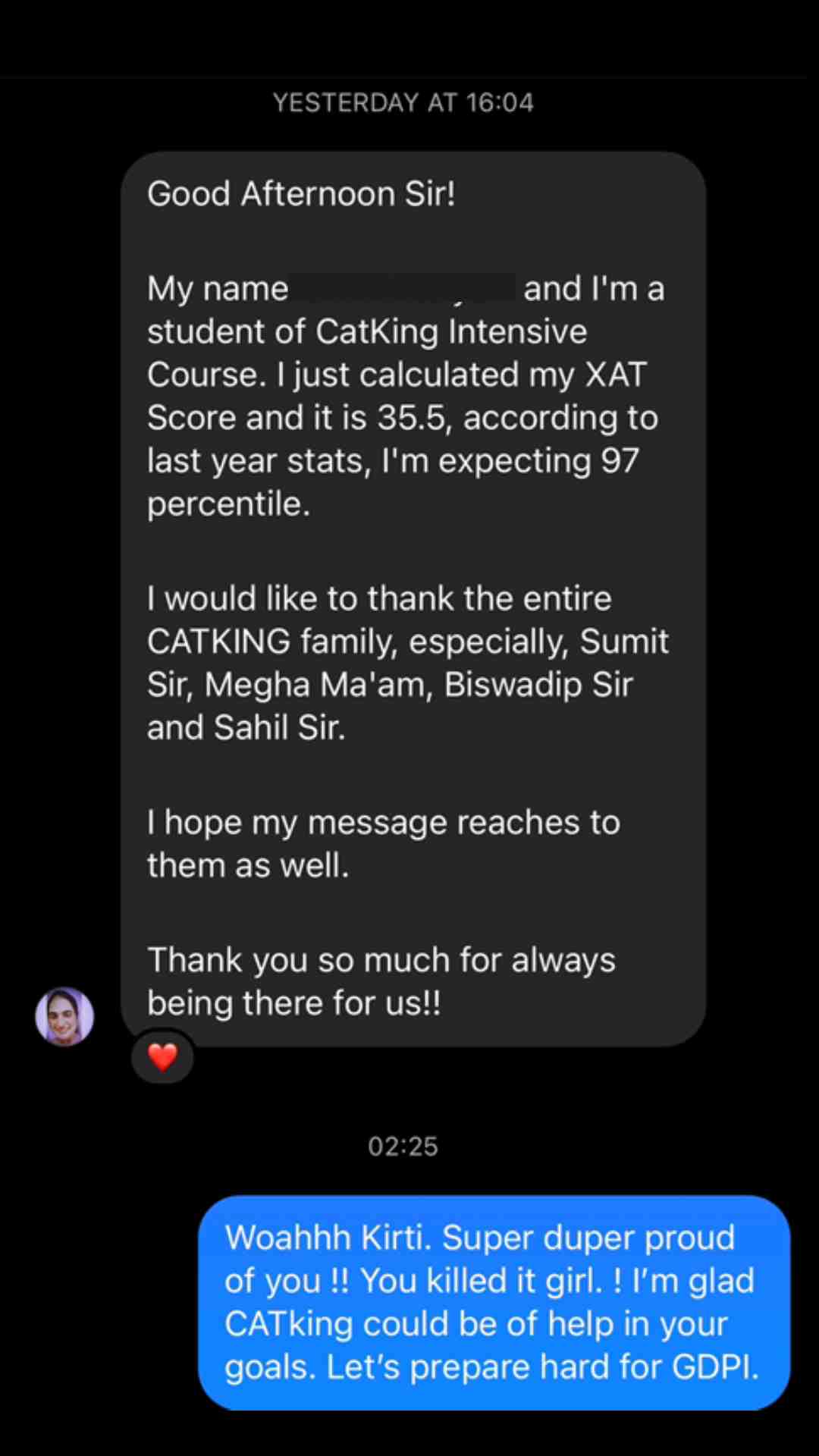View the heart reaction on the message
Viewport: 819px width, 1456px height.
(162, 1056)
